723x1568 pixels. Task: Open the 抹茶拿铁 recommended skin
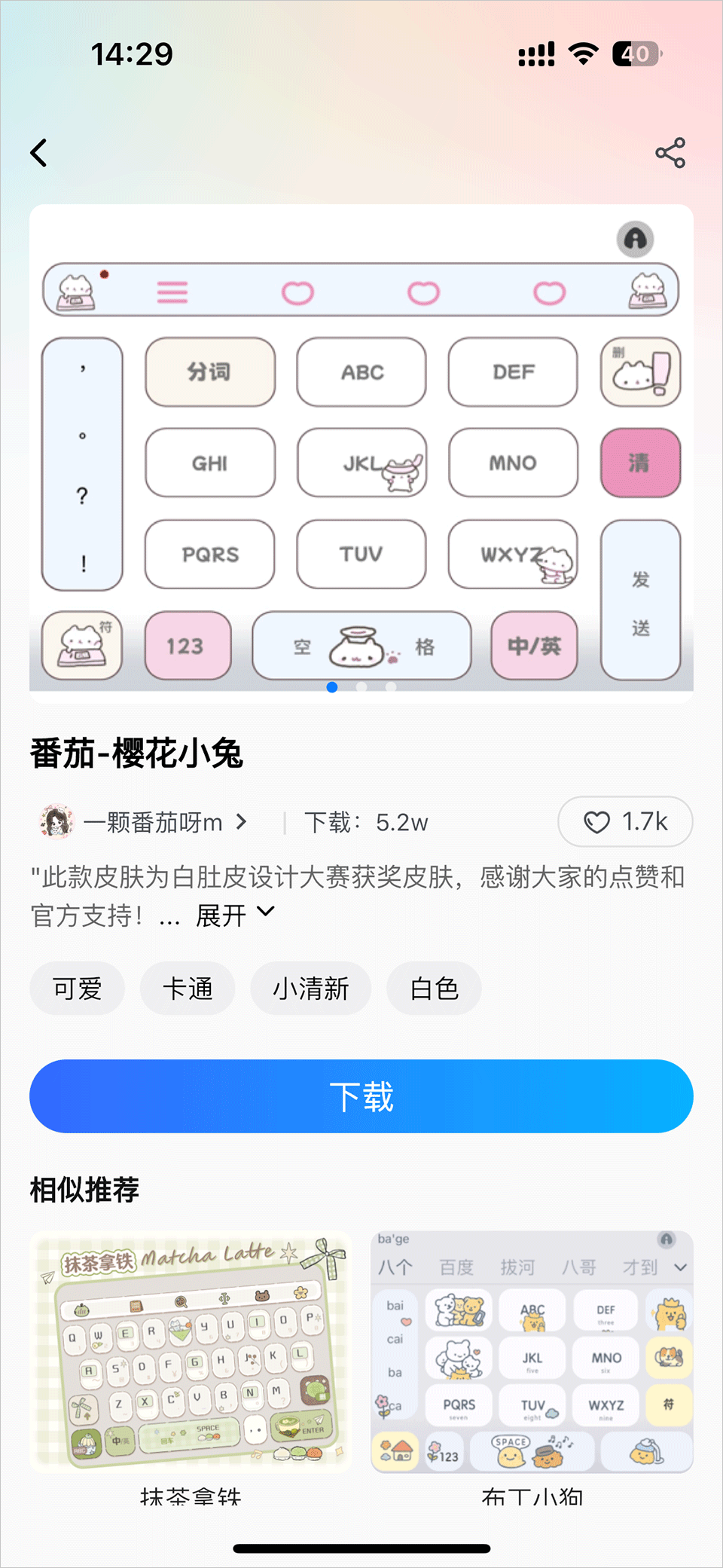coord(191,1353)
